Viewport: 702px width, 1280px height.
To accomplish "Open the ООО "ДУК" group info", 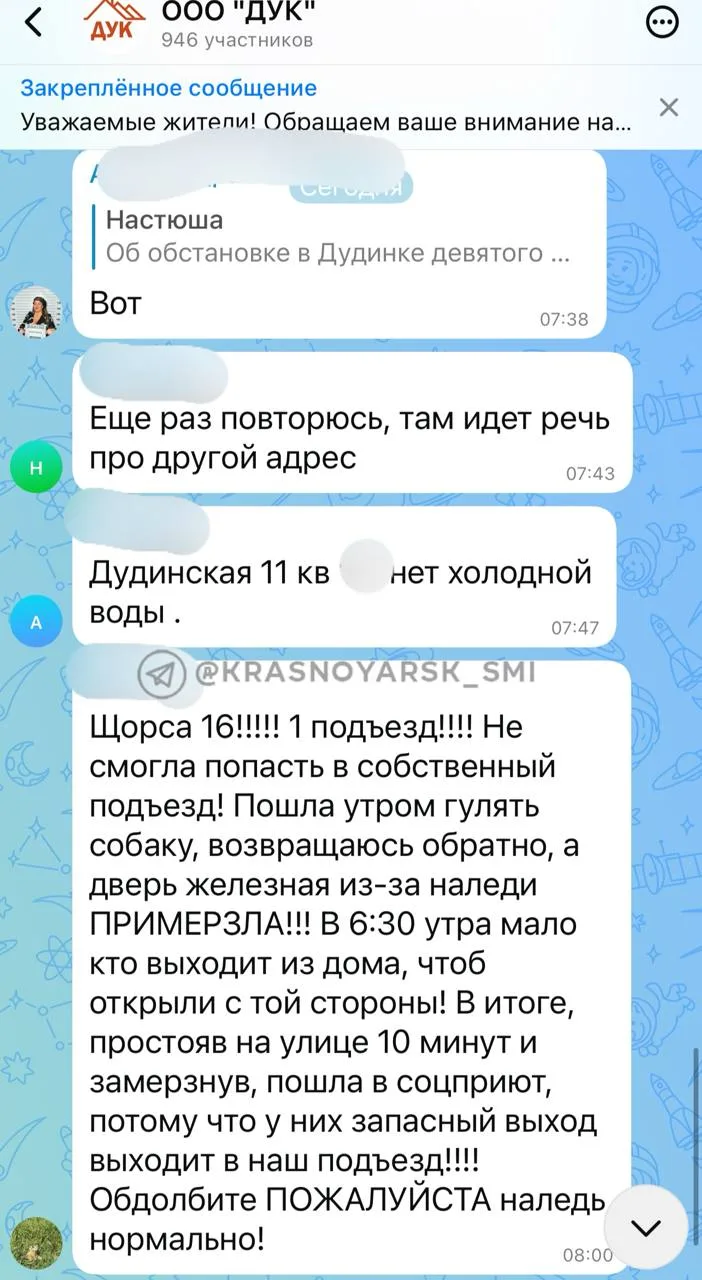I will click(x=240, y=24).
